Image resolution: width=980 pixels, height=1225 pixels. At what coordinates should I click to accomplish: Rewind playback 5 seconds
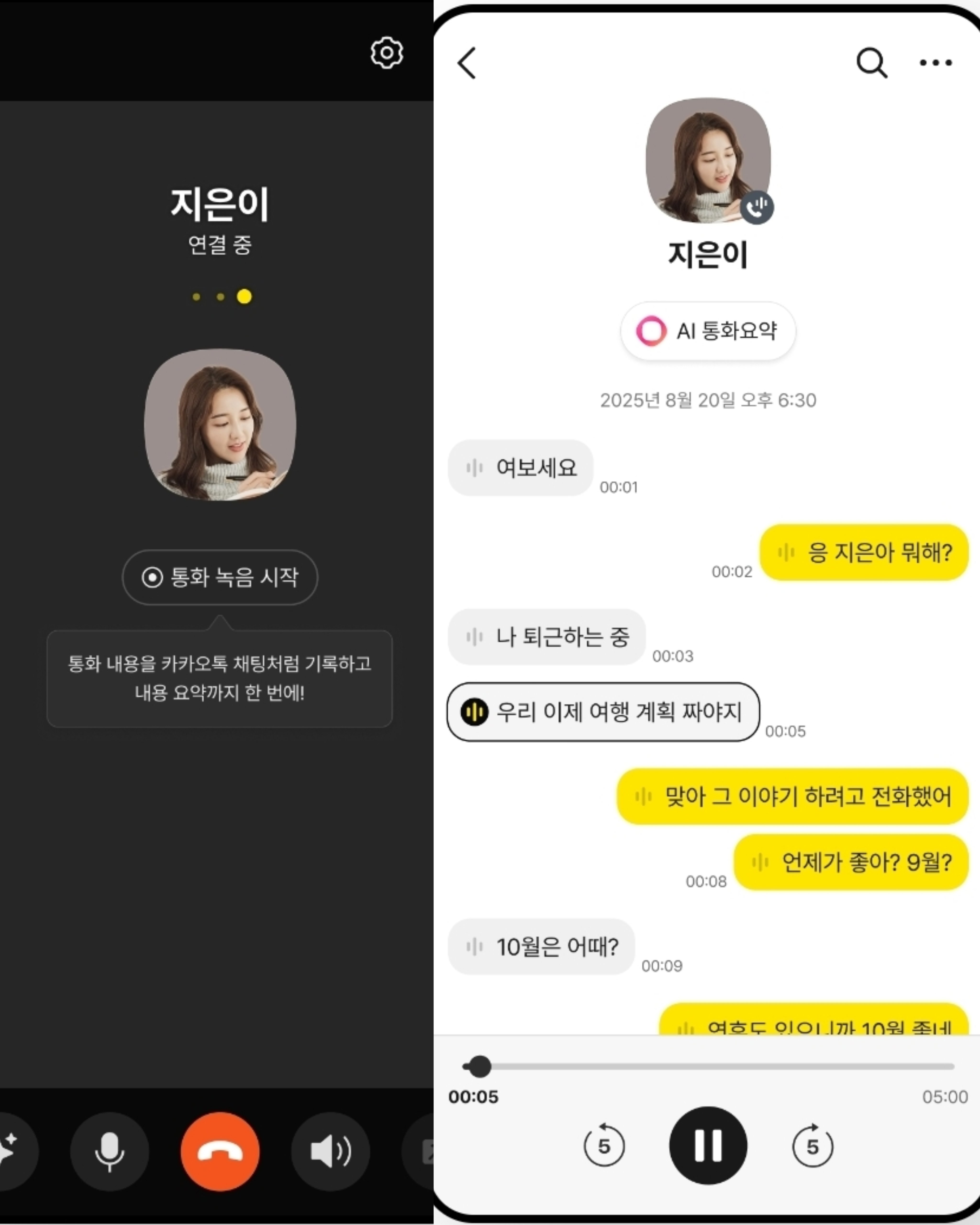pos(604,1147)
